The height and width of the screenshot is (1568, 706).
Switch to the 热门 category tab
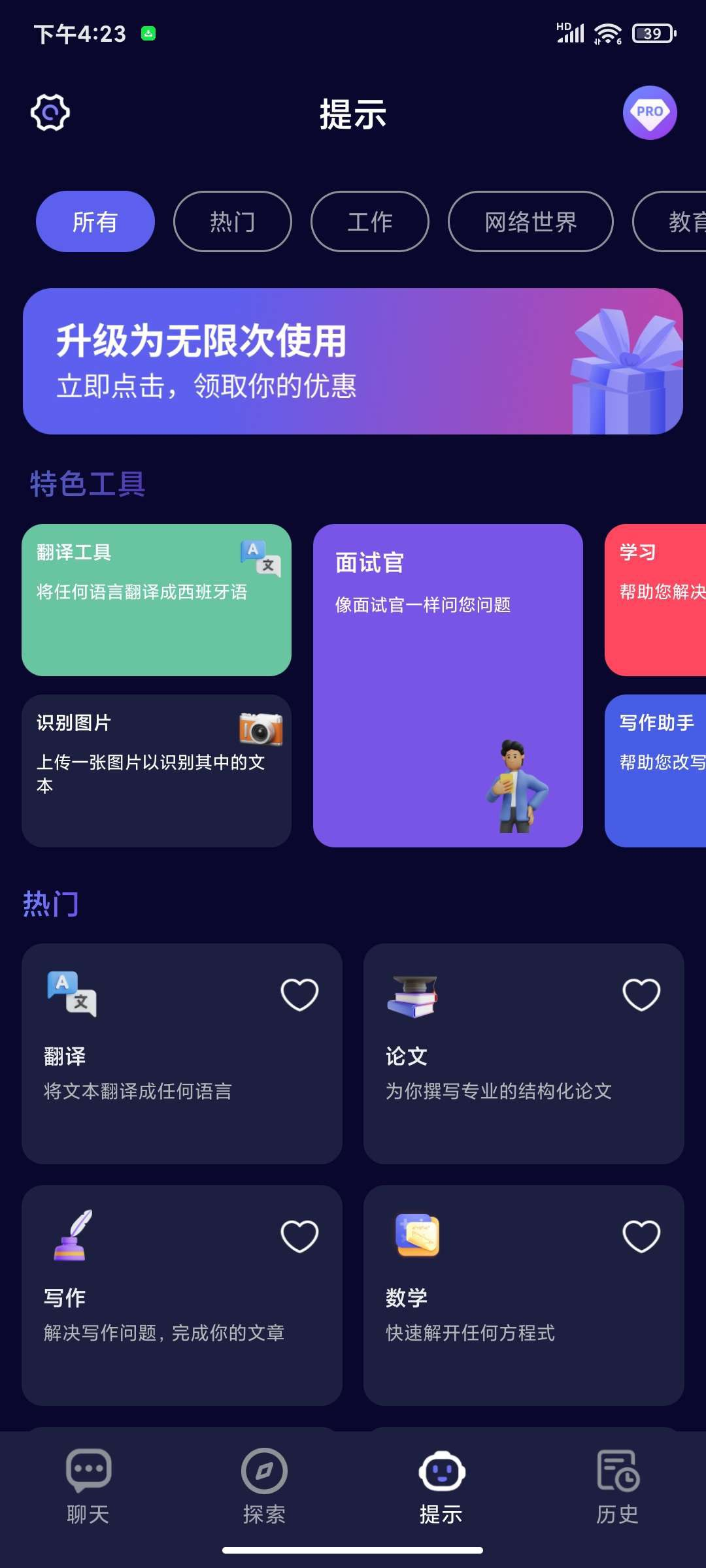233,221
